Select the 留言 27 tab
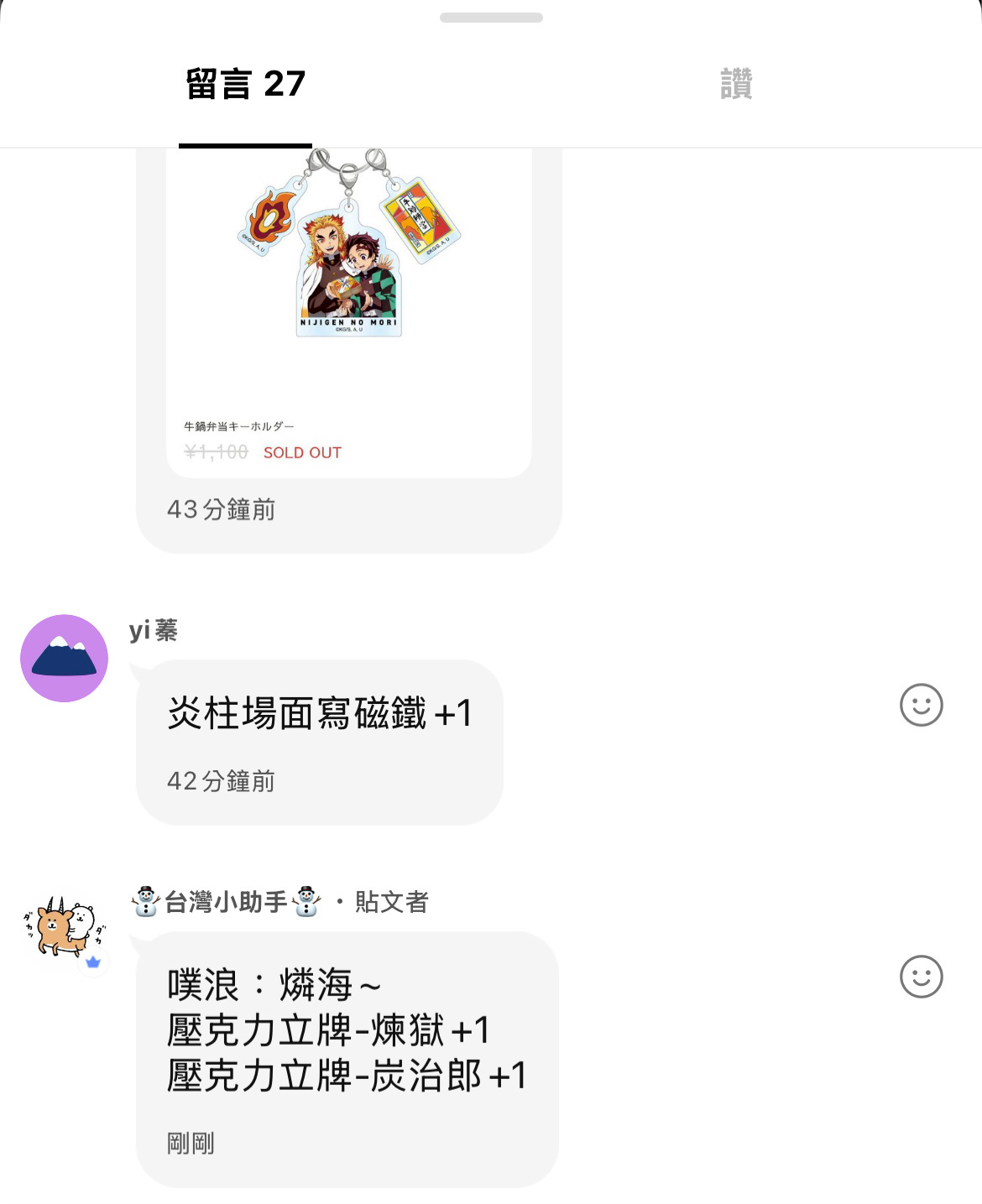This screenshot has height=1204, width=982. click(x=245, y=84)
